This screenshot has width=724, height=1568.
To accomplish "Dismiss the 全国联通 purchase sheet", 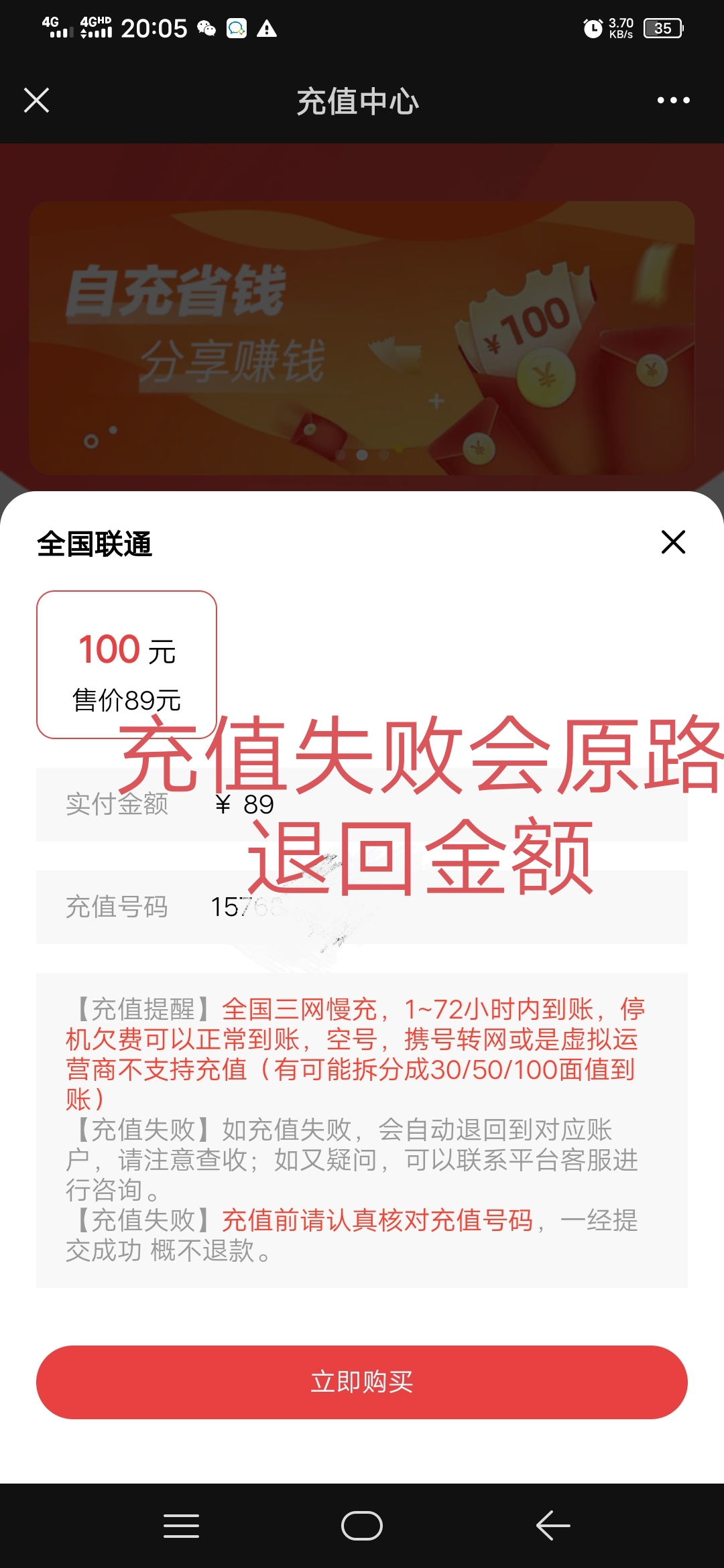I will tap(673, 541).
